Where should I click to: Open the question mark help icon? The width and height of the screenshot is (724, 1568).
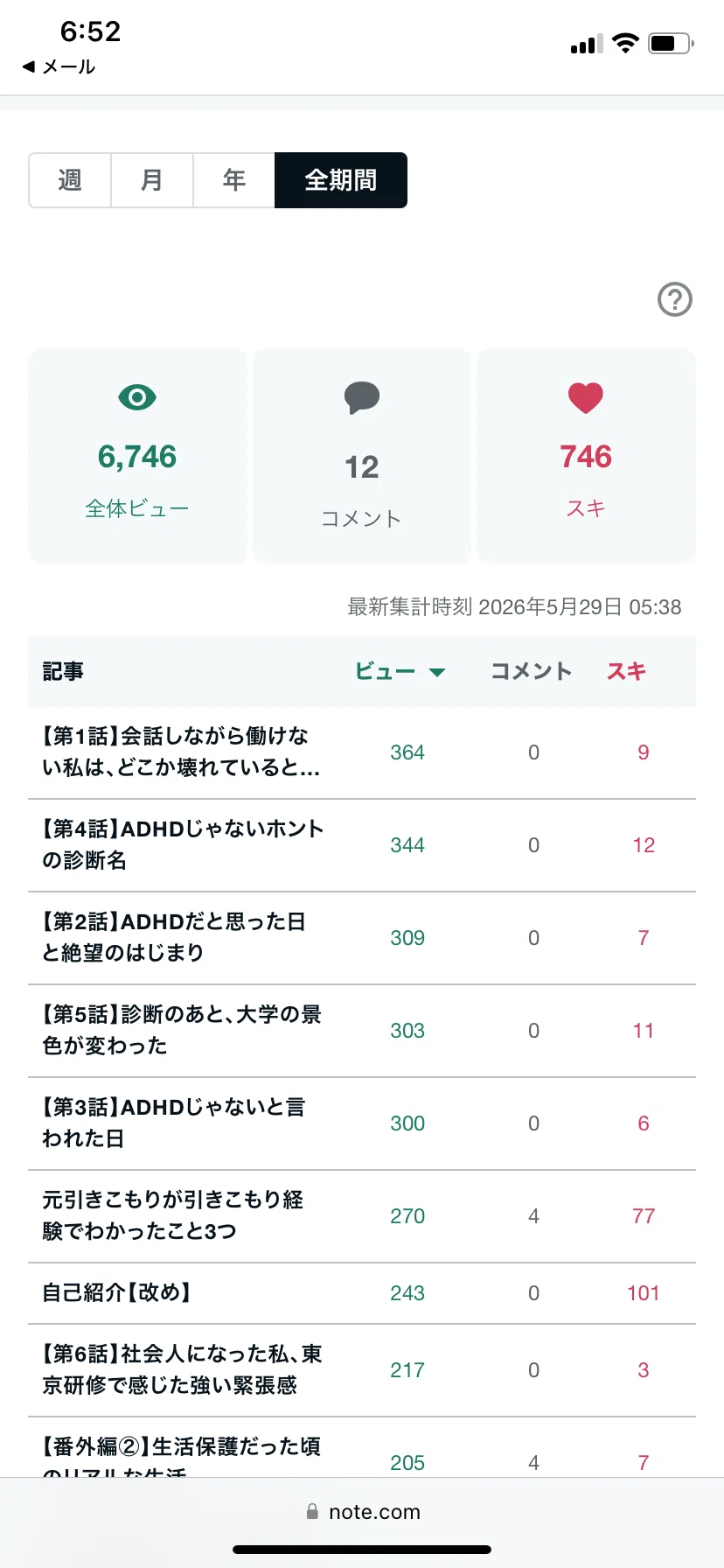[x=674, y=299]
